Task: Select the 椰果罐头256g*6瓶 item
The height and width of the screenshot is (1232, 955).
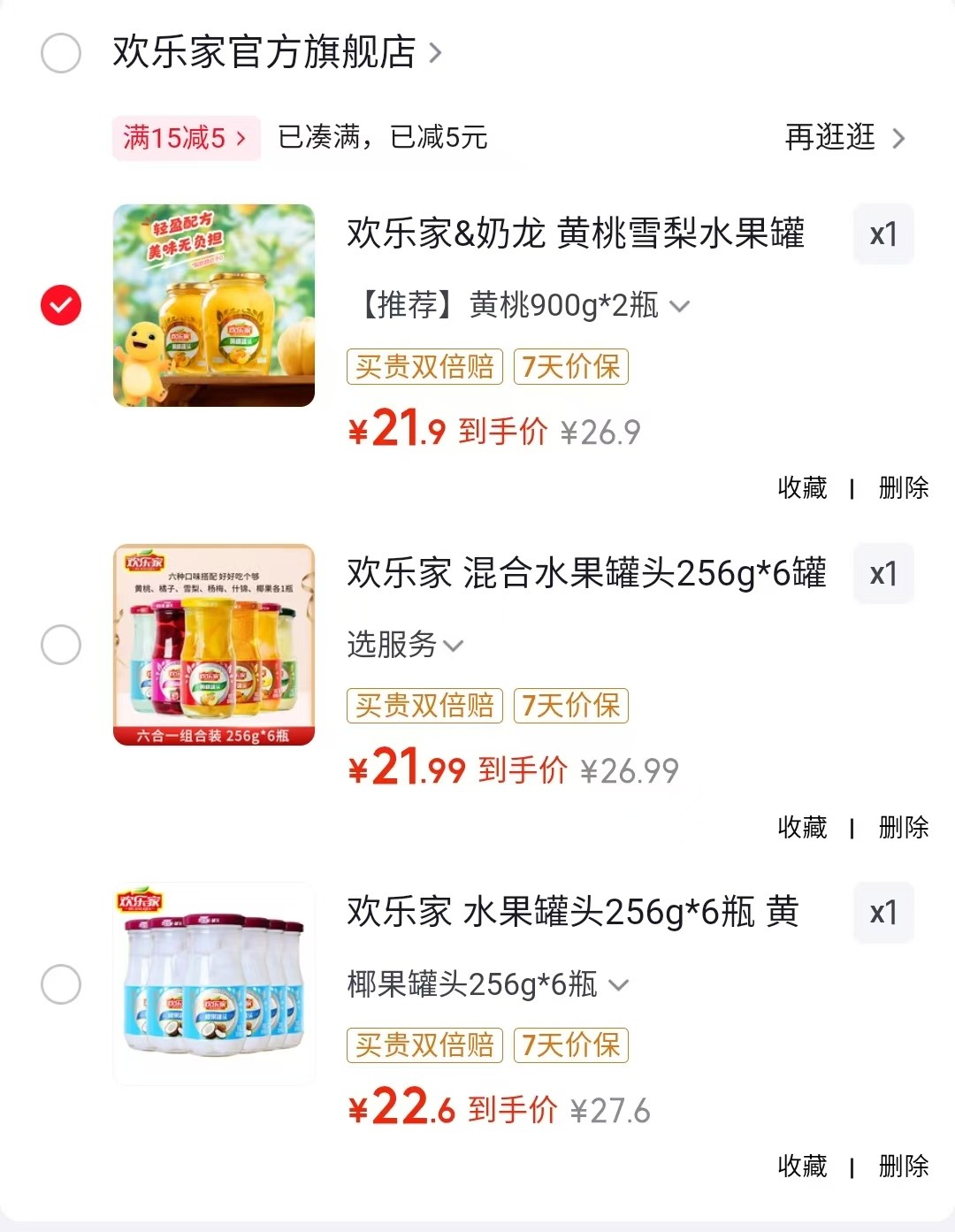Action: pos(61,984)
